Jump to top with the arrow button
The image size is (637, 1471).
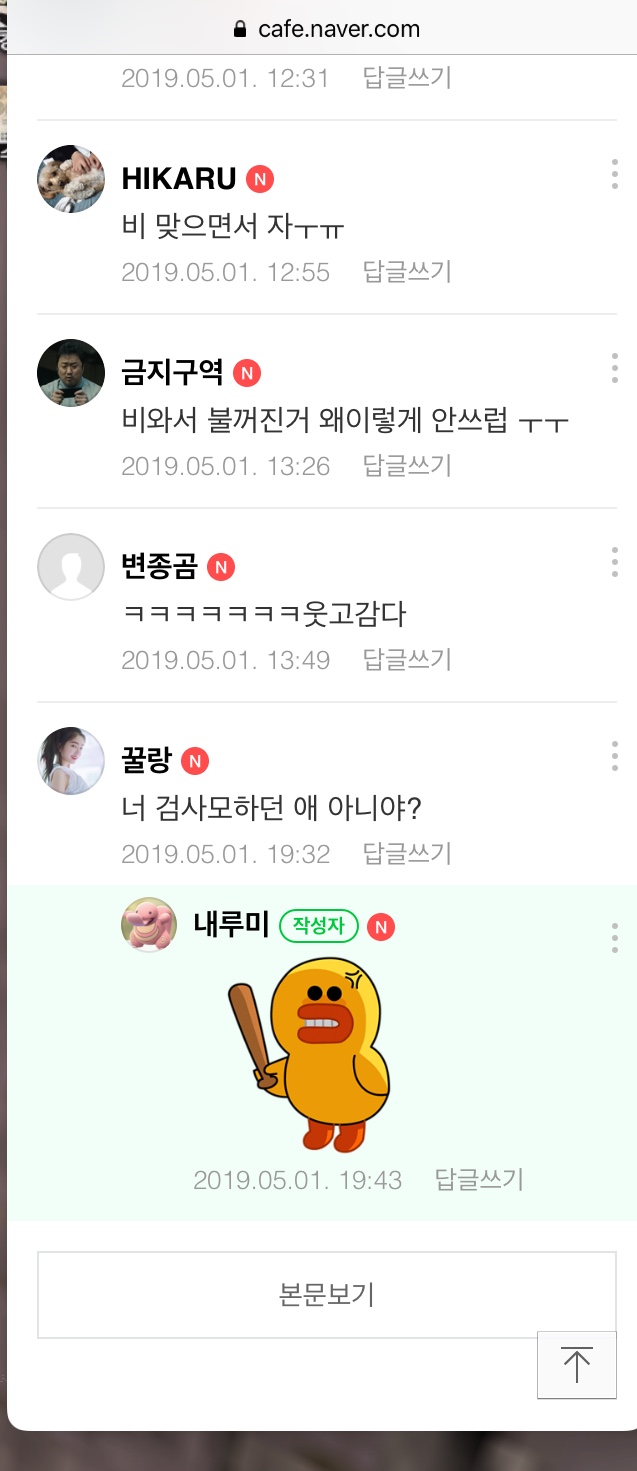pyautogui.click(x=576, y=1365)
